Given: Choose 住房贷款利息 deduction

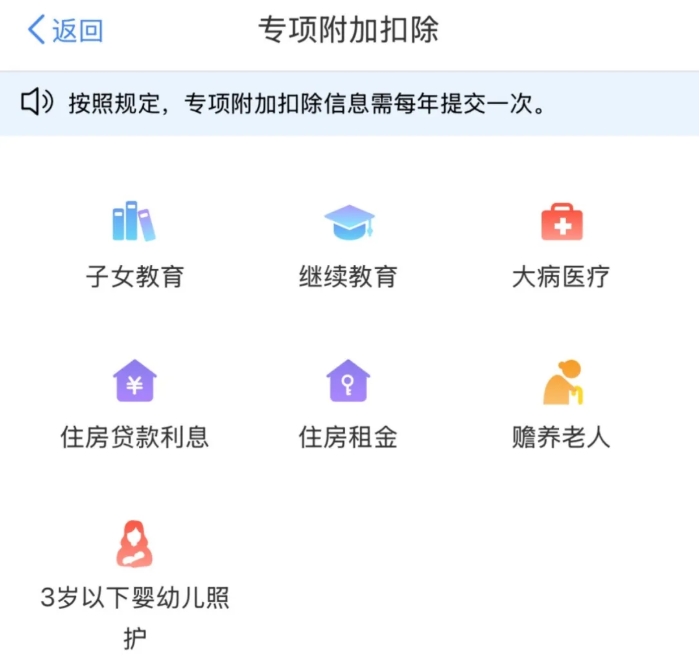Looking at the screenshot, I should [134, 404].
